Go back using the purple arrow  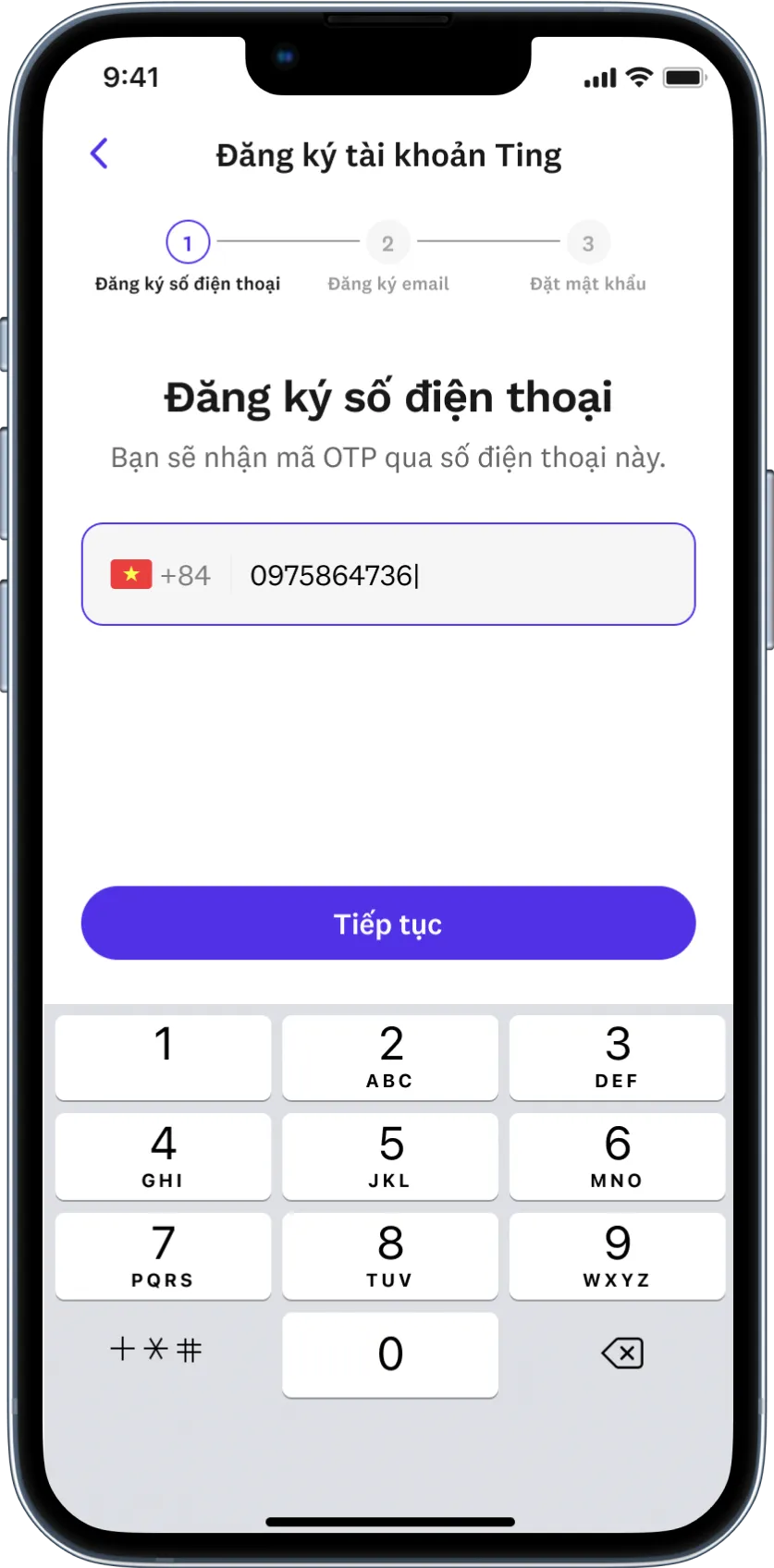[x=100, y=153]
